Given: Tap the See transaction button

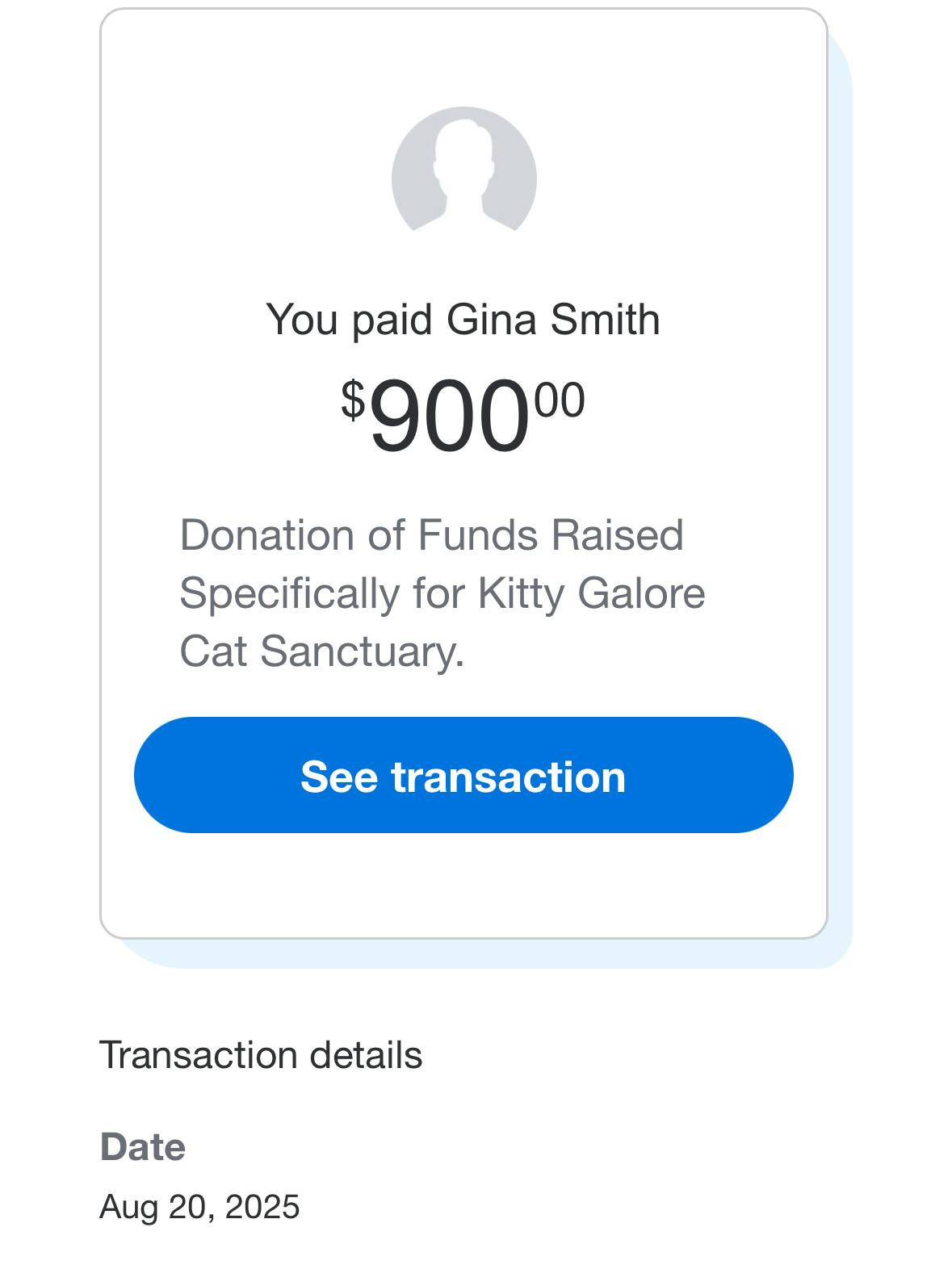Looking at the screenshot, I should [x=463, y=775].
